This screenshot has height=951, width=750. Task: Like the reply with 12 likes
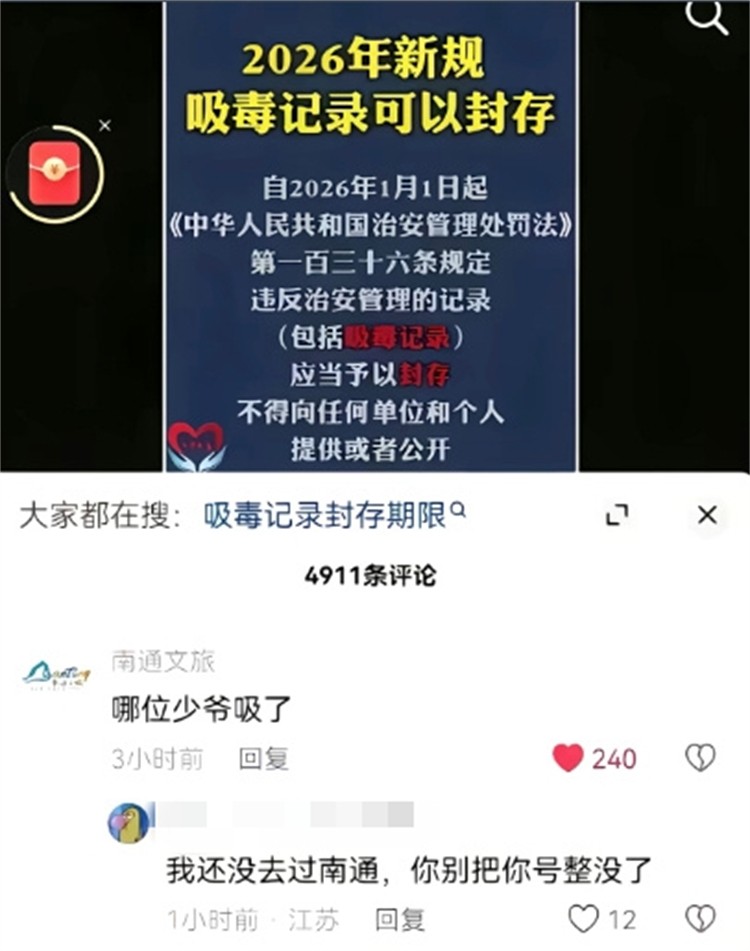[x=584, y=919]
